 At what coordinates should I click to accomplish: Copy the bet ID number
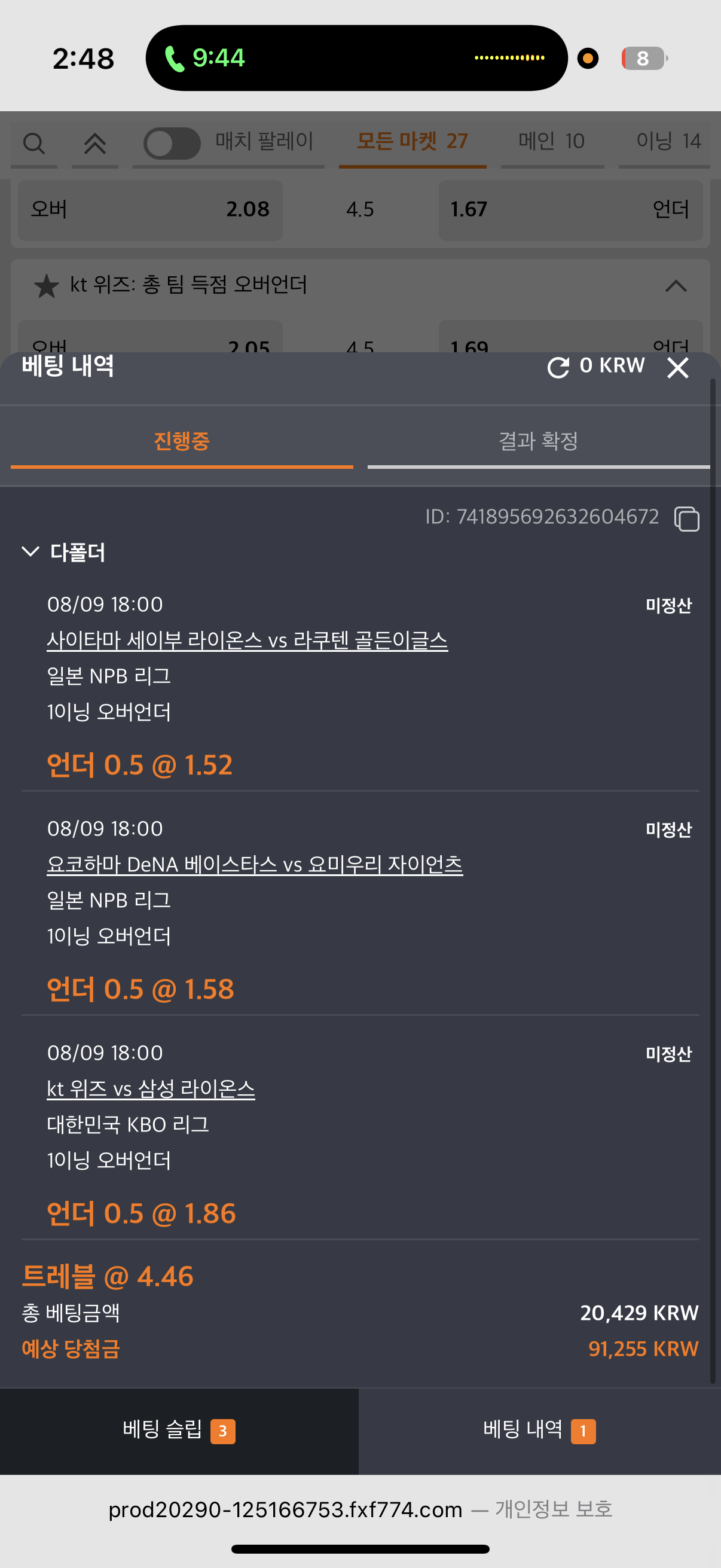pyautogui.click(x=686, y=518)
